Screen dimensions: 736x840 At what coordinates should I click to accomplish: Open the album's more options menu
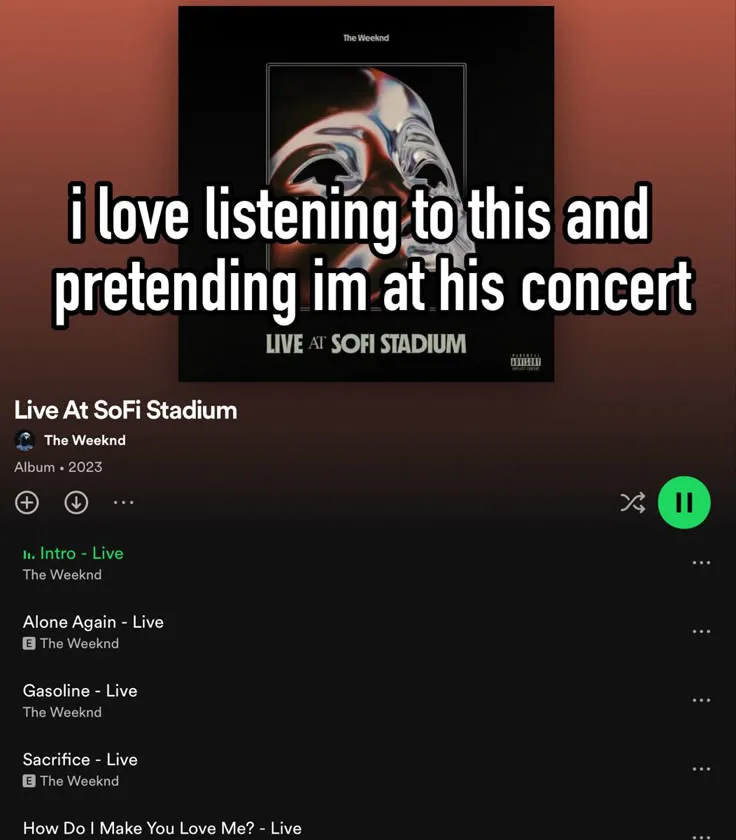[x=123, y=502]
